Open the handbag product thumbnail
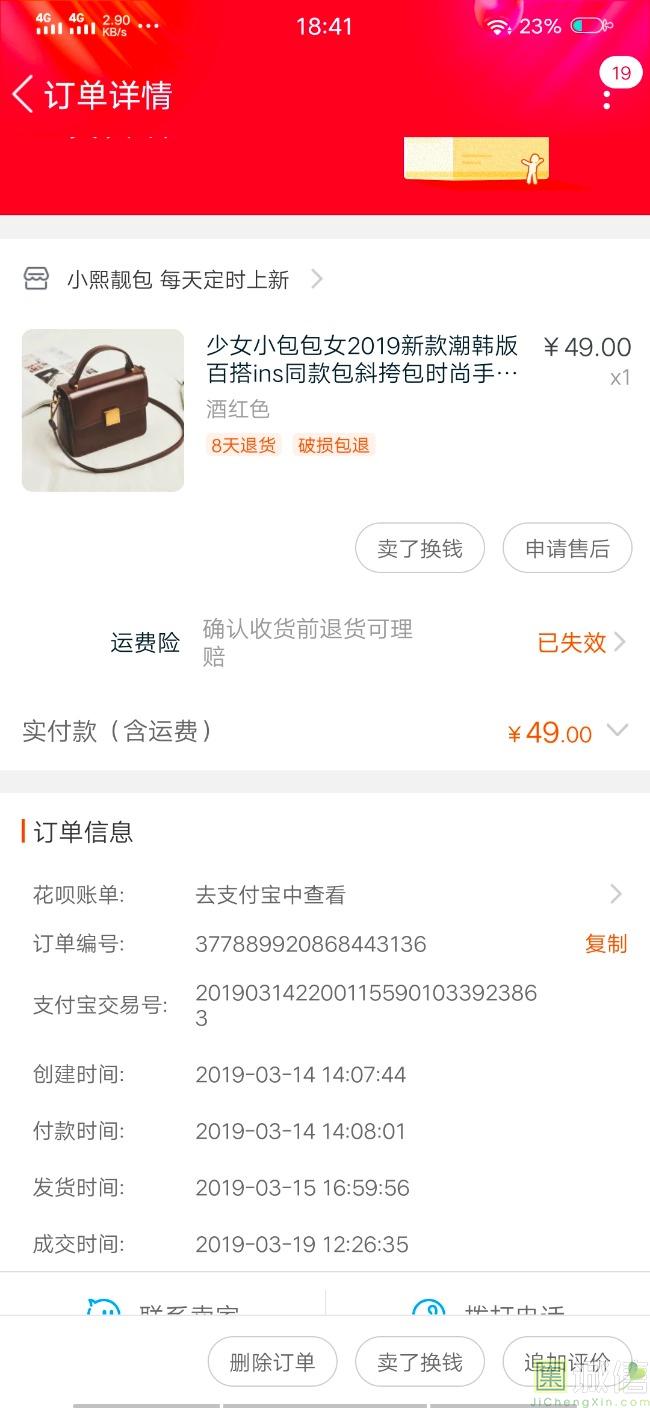The width and height of the screenshot is (650, 1408). tap(103, 410)
